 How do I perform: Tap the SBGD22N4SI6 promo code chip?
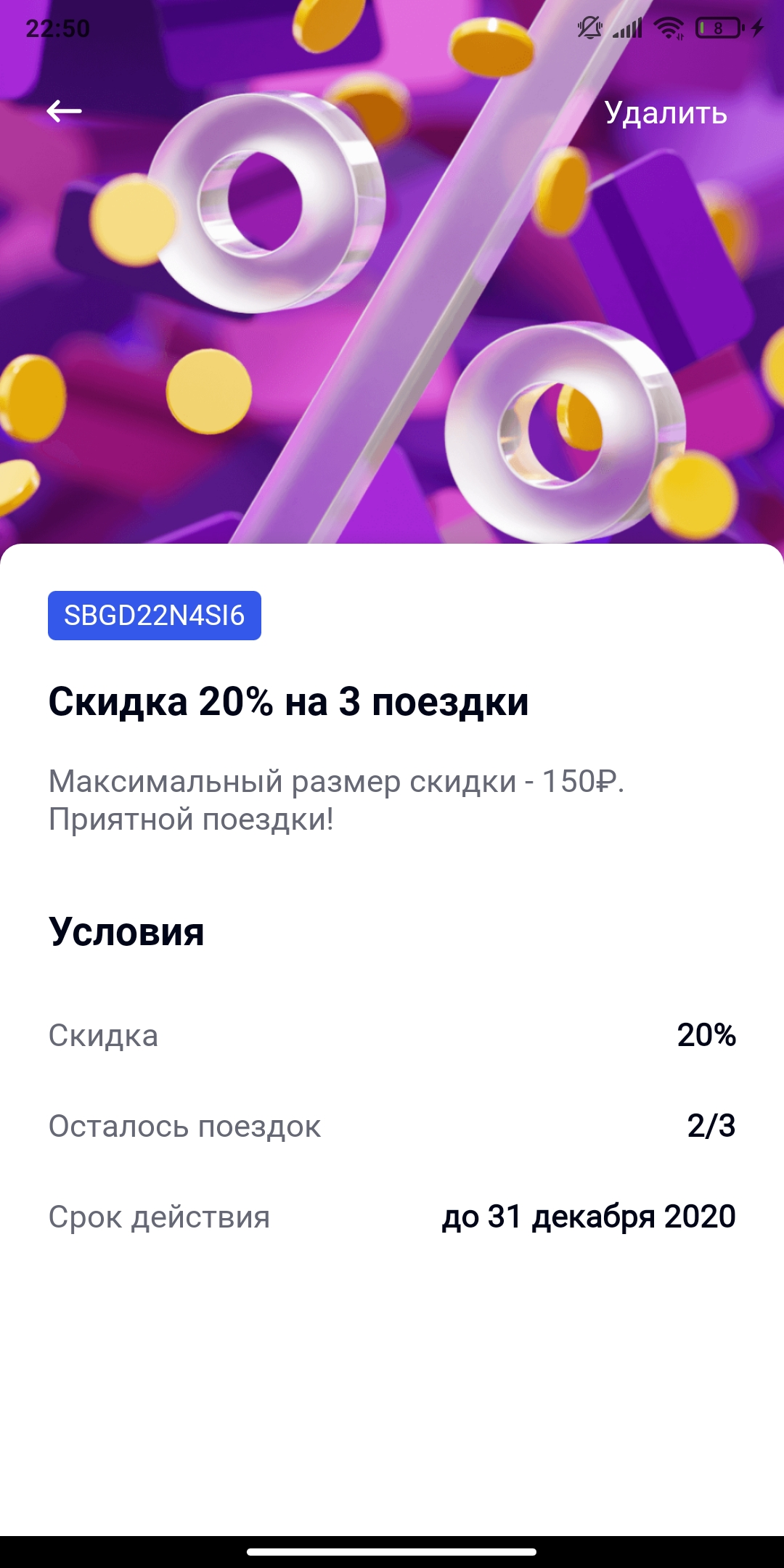pyautogui.click(x=155, y=616)
